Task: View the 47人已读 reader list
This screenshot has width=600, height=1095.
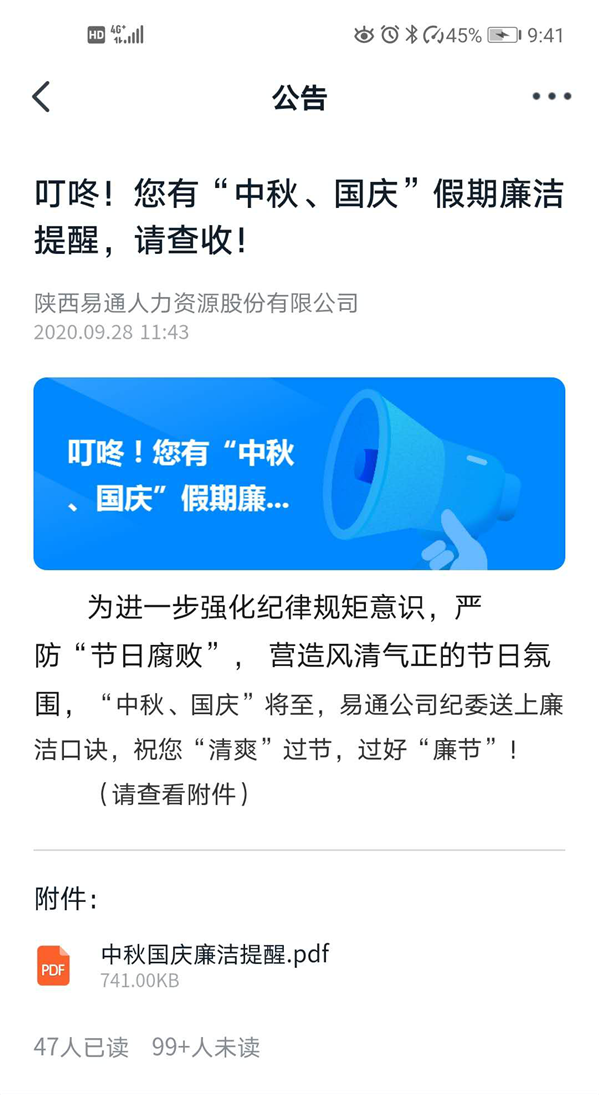Action: (x=81, y=1047)
